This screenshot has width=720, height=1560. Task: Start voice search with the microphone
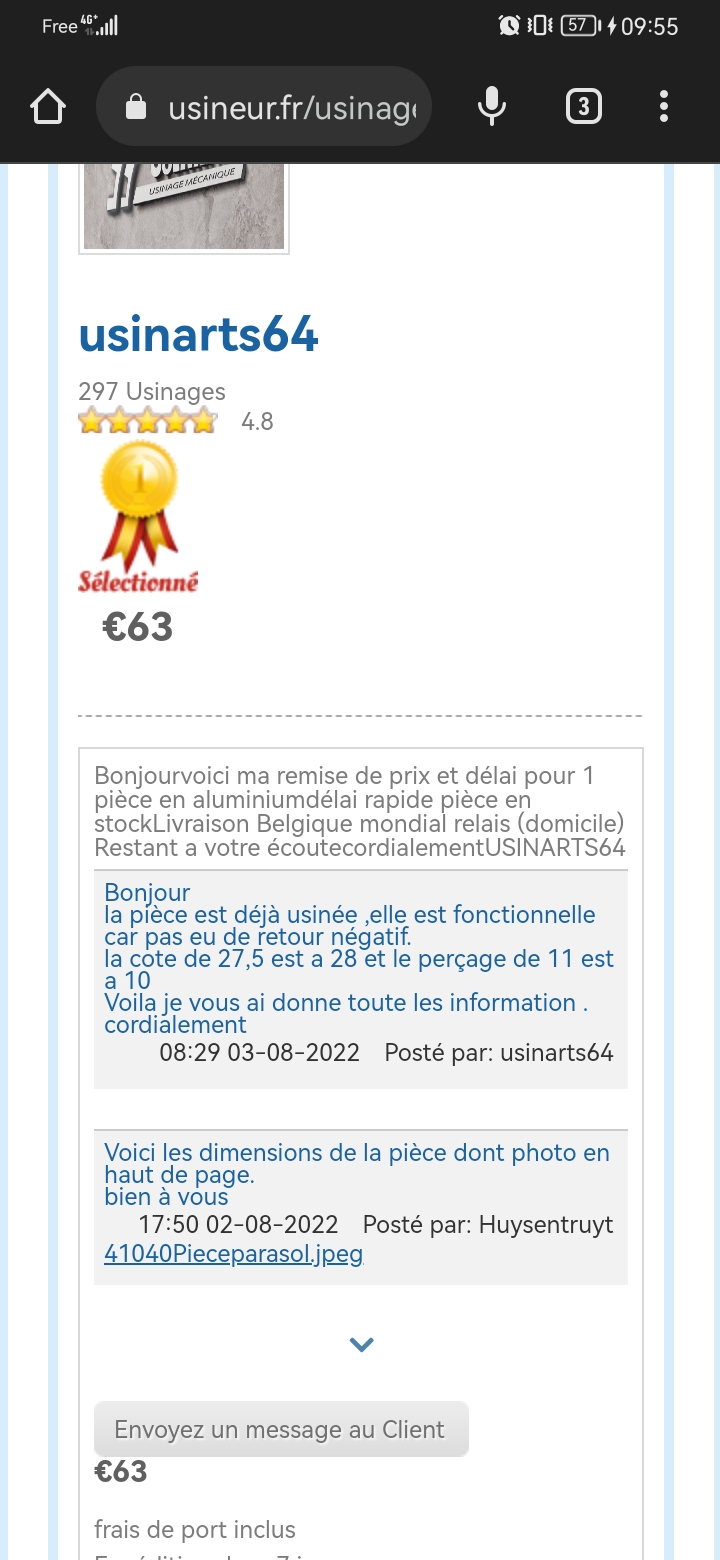coord(491,106)
